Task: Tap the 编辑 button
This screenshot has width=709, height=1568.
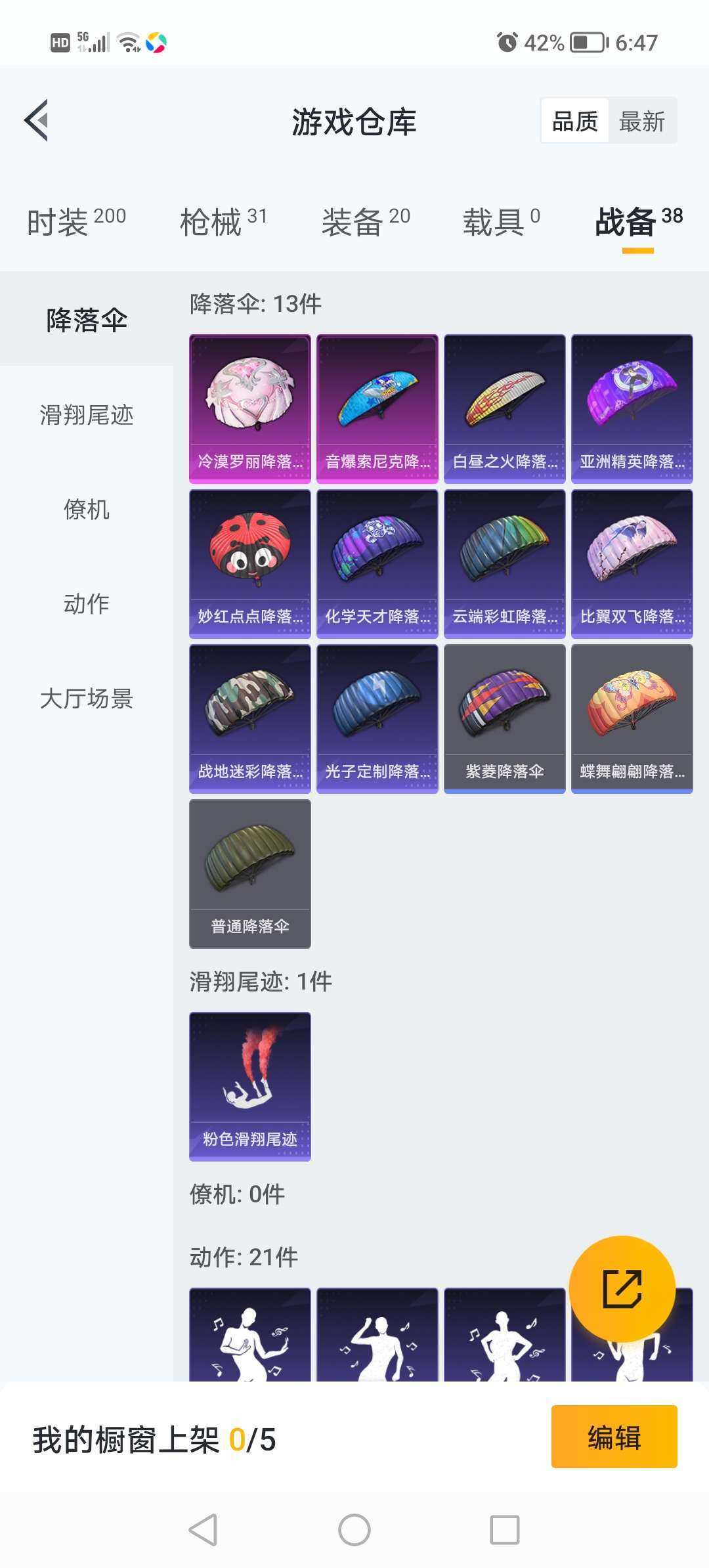Action: (x=614, y=1437)
